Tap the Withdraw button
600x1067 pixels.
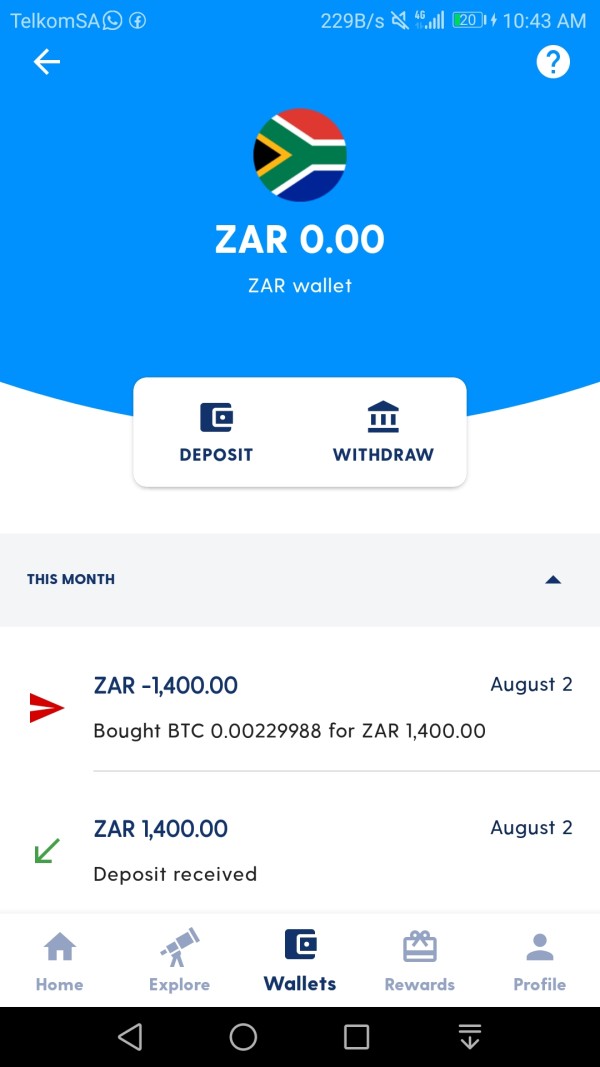[383, 433]
